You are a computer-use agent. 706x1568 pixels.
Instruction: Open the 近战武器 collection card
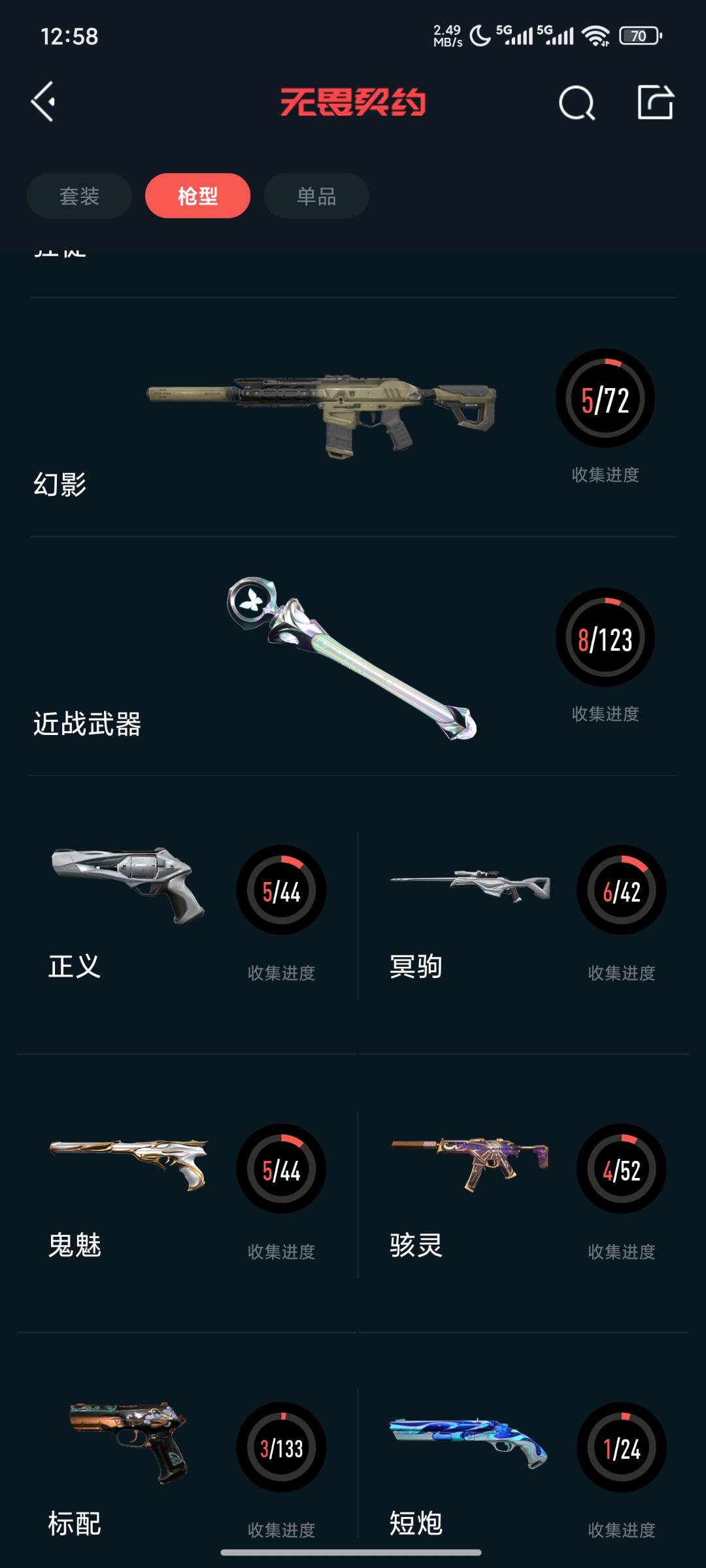tap(353, 657)
